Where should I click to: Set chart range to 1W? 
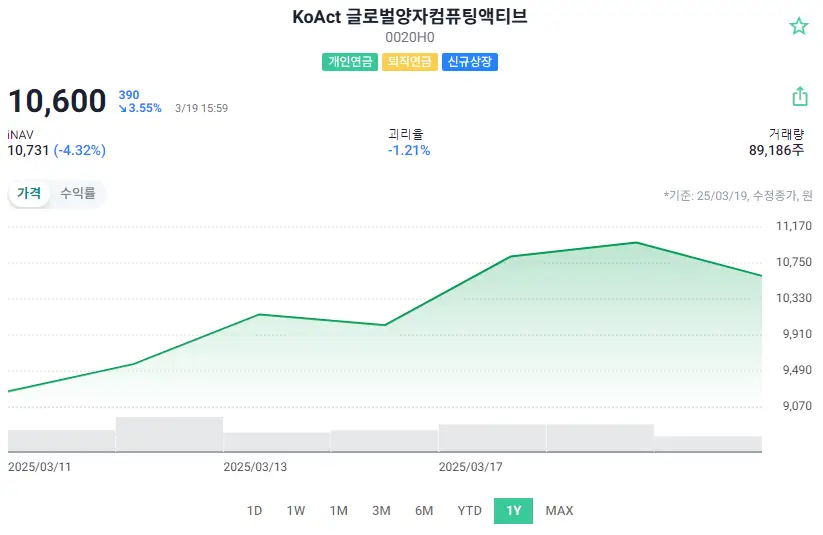coord(296,511)
